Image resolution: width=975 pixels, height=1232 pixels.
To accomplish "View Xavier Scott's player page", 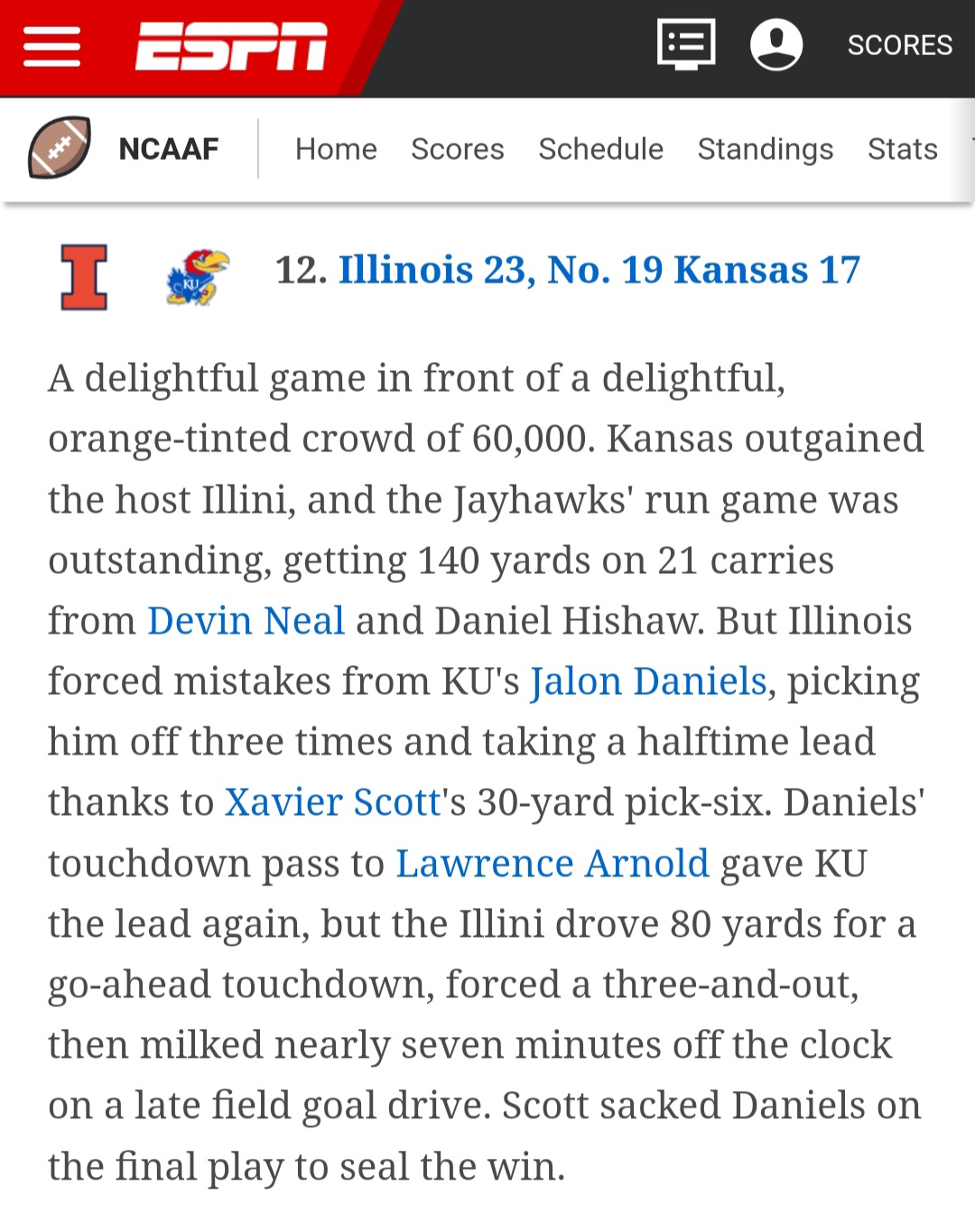I will coord(332,802).
